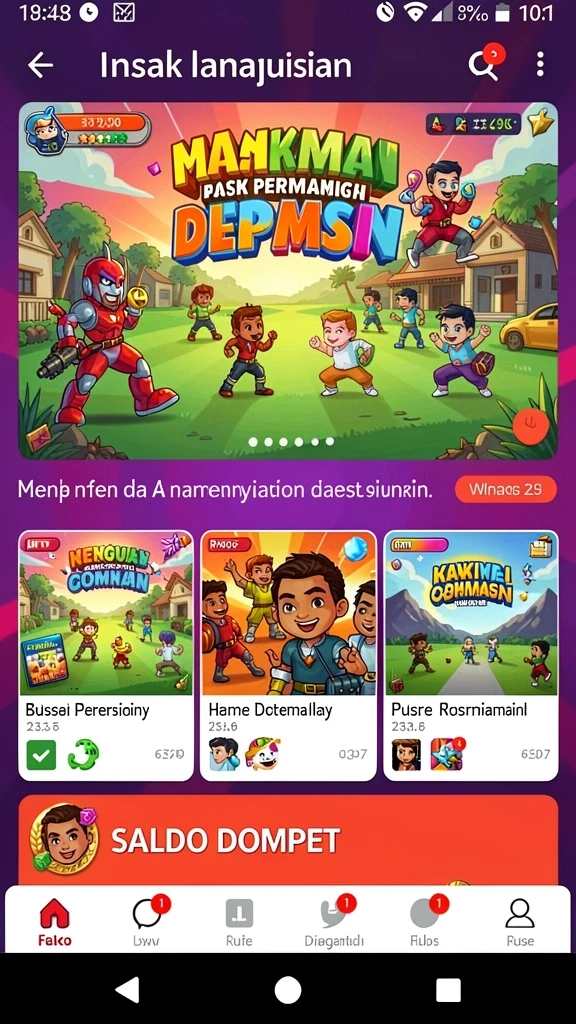Go back using the top-left arrow
Image resolution: width=576 pixels, height=1024 pixels.
tap(40, 65)
